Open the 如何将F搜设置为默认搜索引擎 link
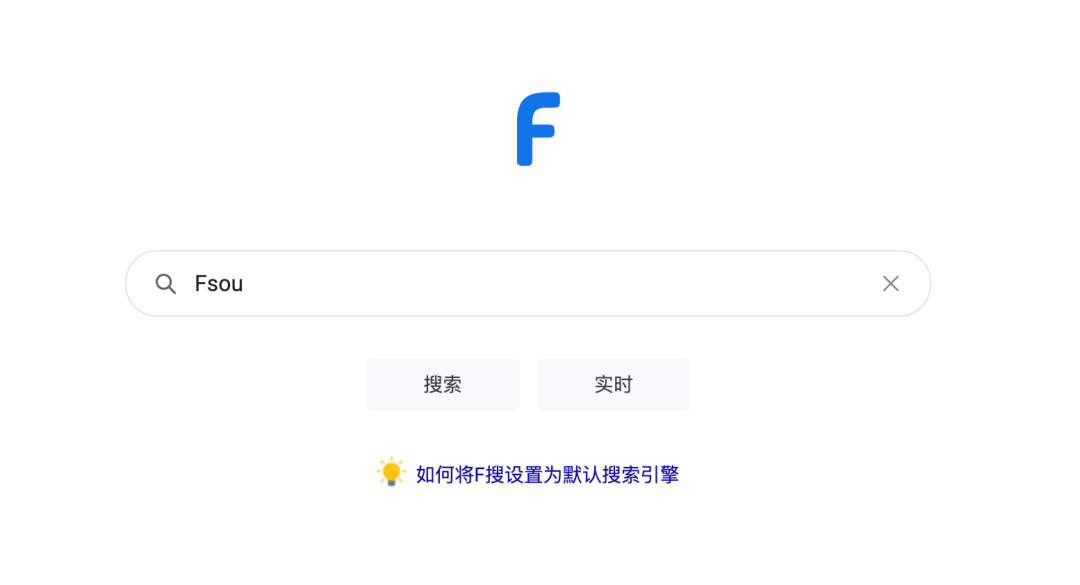This screenshot has width=1080, height=585. click(x=547, y=475)
